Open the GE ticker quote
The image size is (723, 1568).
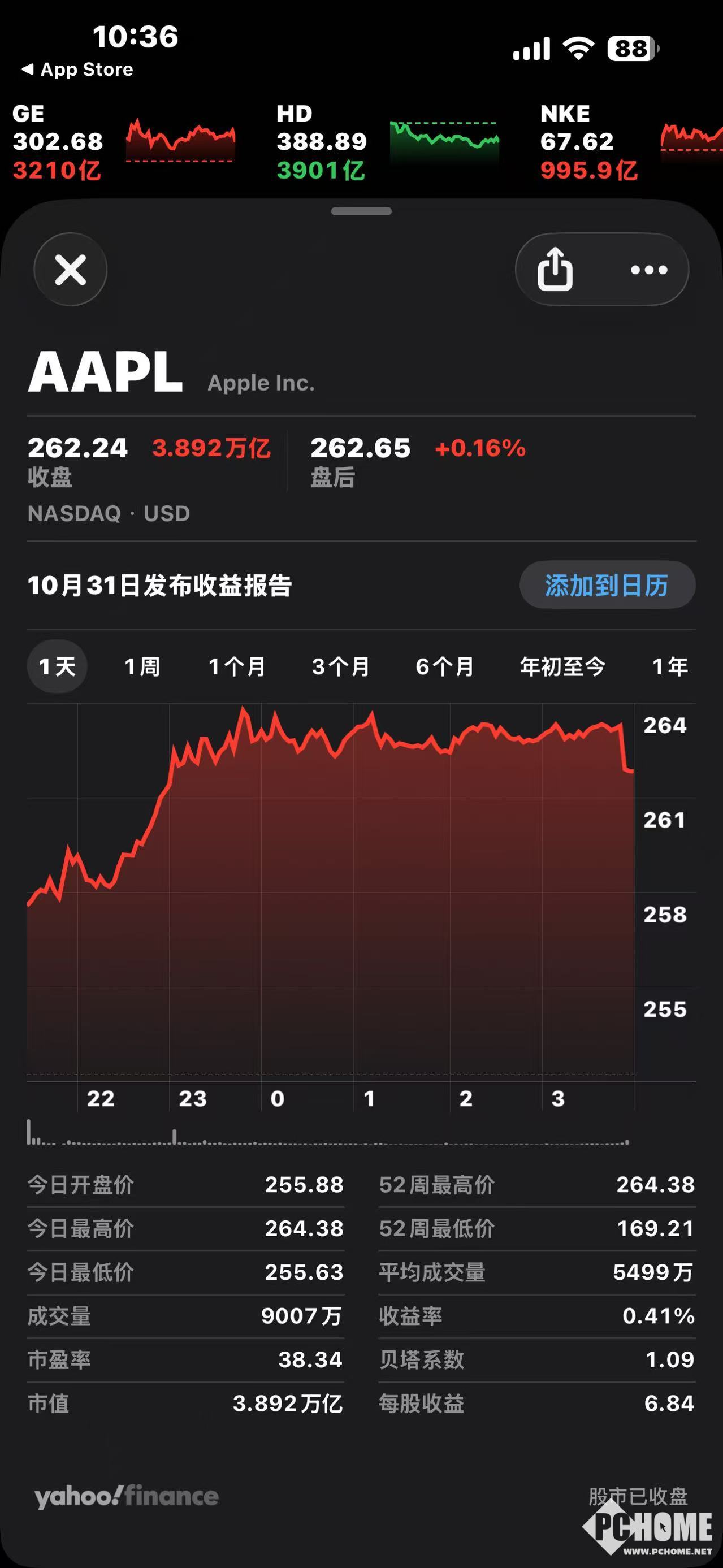point(122,142)
